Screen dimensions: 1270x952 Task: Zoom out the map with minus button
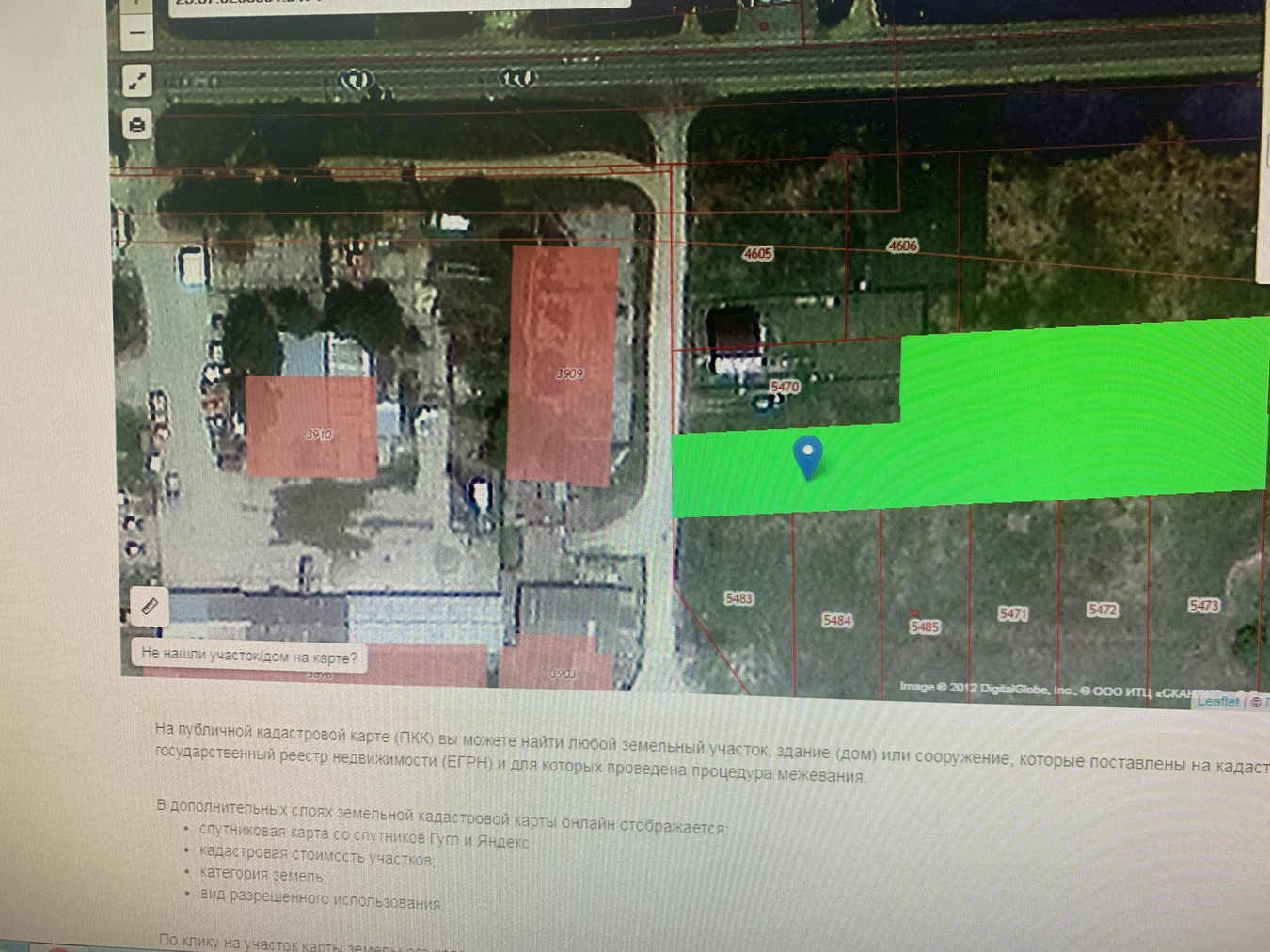coord(137,34)
